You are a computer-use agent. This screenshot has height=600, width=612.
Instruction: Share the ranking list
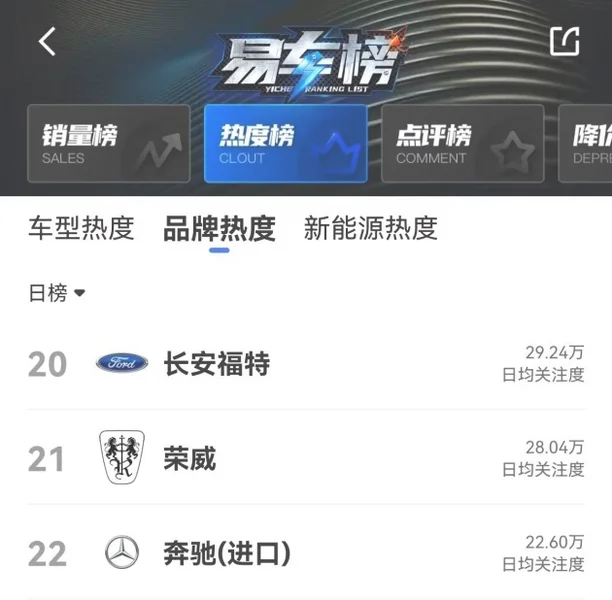tap(564, 41)
